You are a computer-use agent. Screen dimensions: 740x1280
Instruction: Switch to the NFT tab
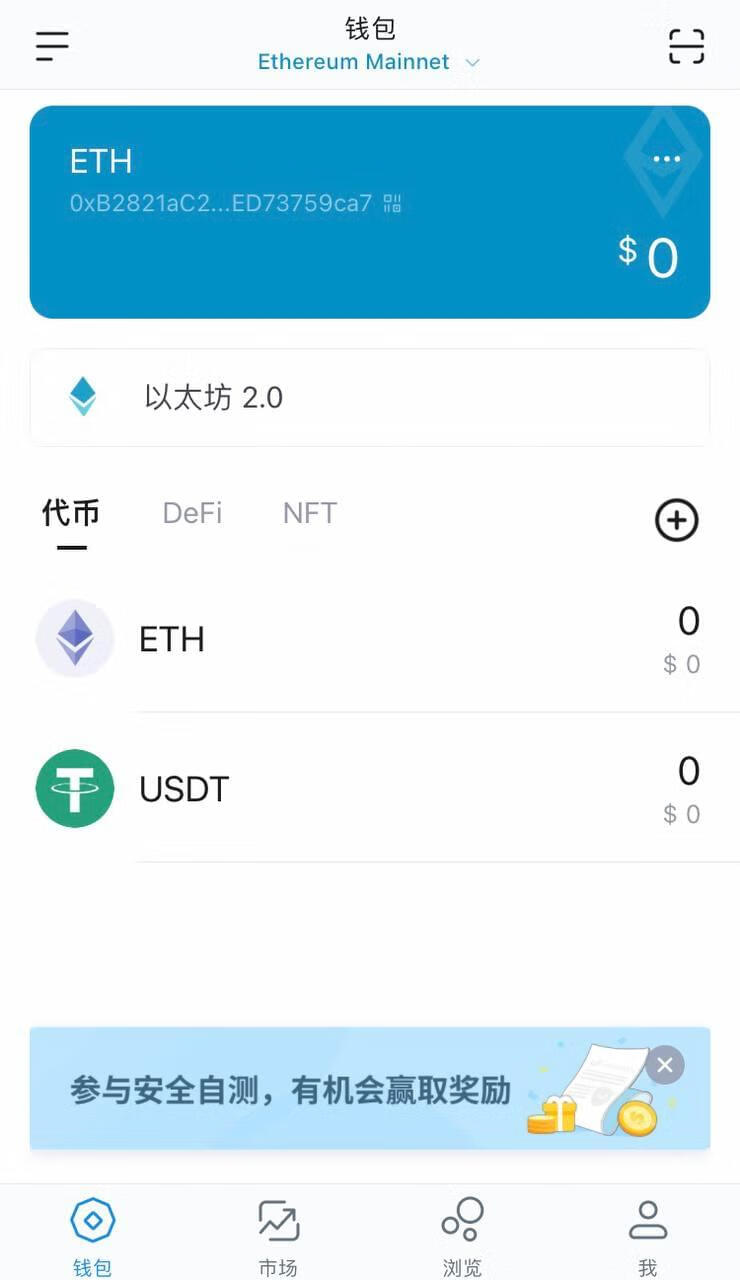309,513
